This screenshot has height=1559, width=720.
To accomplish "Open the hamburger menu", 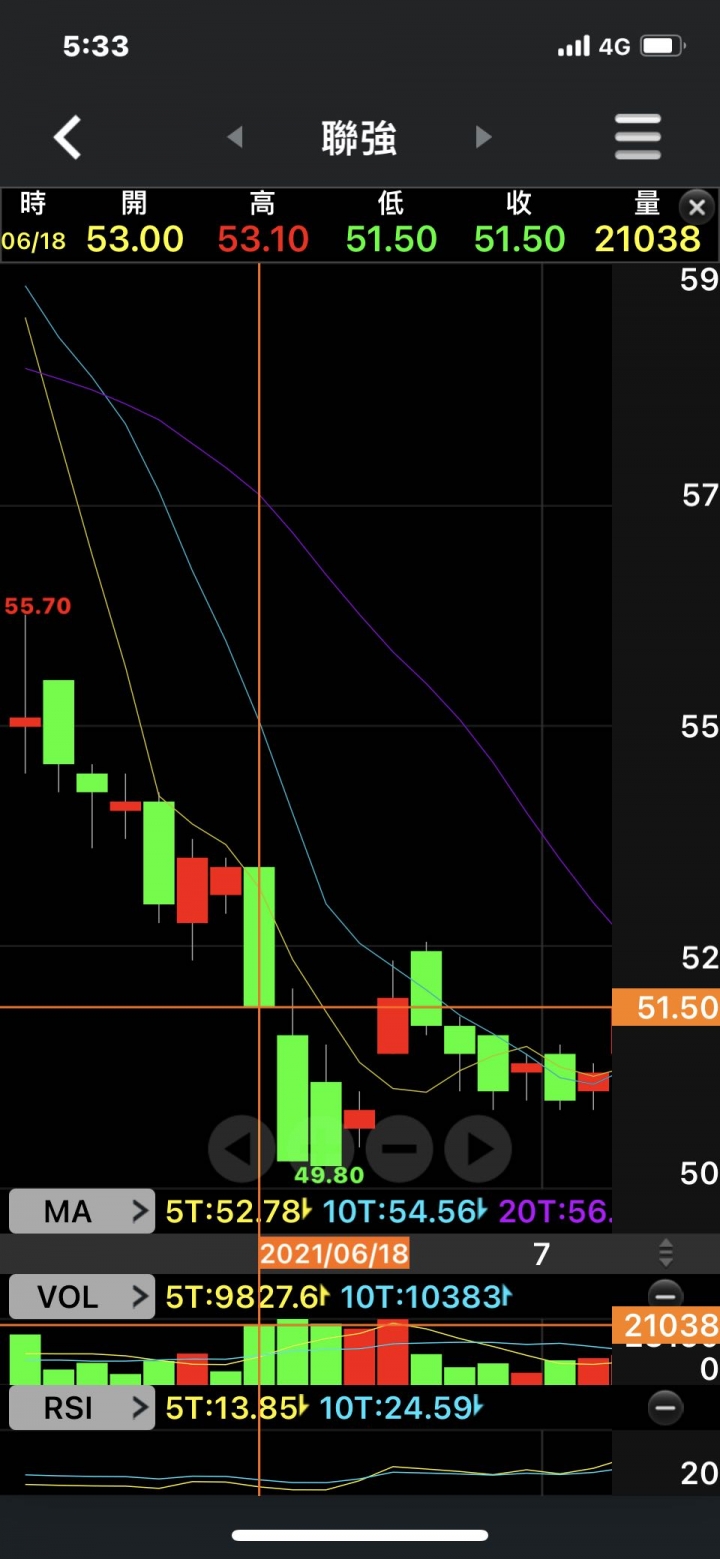I will (638, 137).
